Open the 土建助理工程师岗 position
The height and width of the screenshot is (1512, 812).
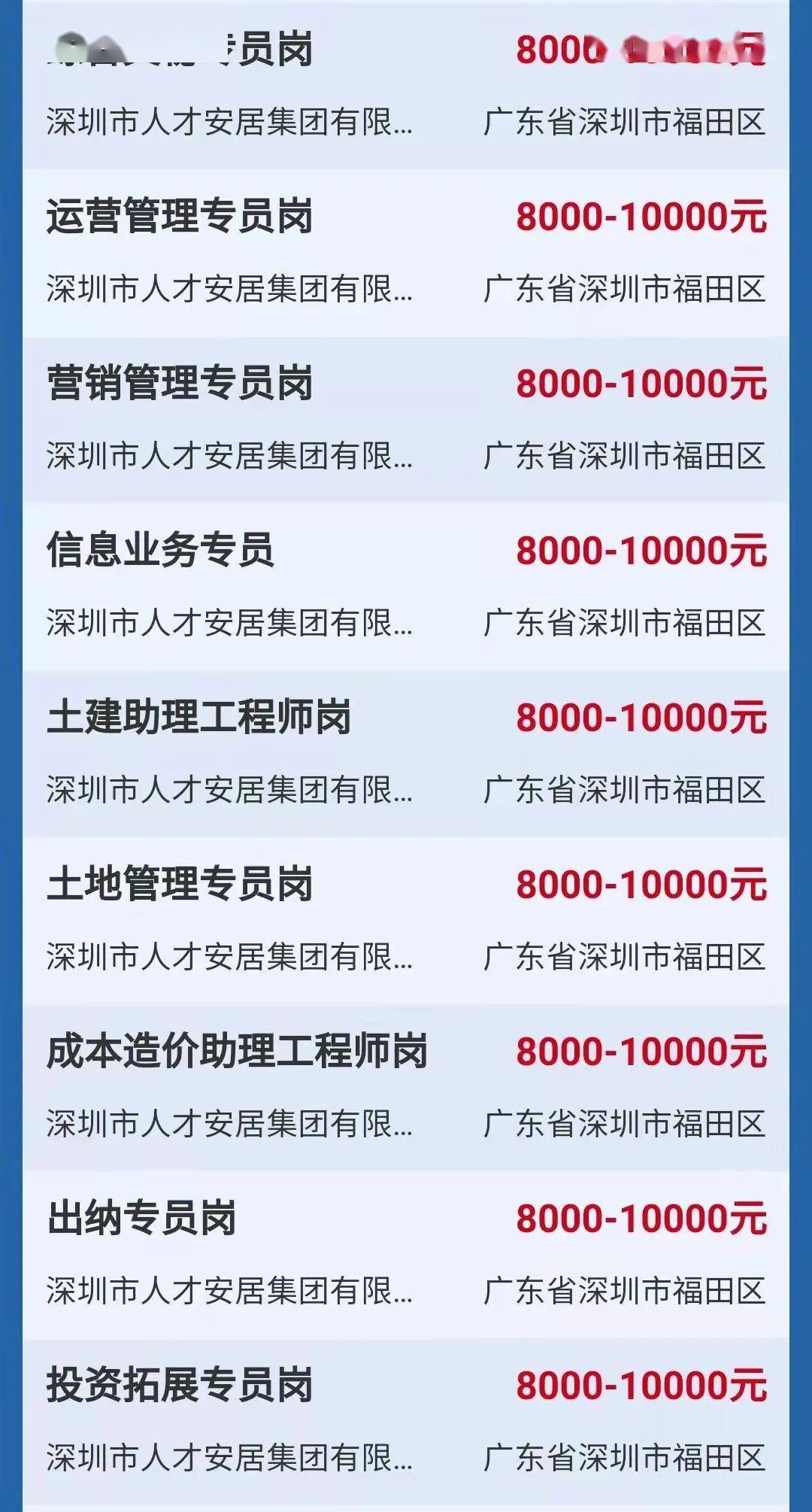(406, 754)
